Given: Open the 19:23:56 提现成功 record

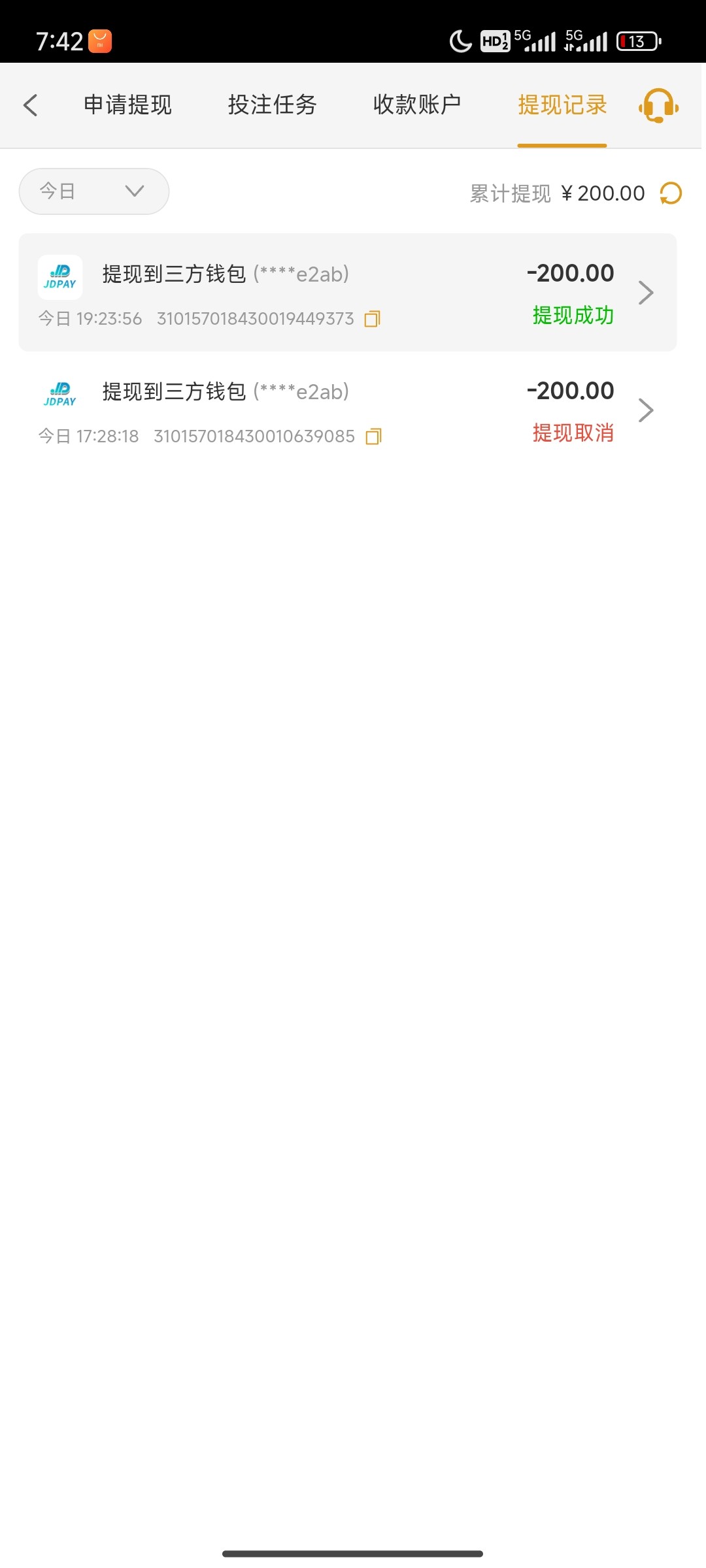Looking at the screenshot, I should pos(346,292).
